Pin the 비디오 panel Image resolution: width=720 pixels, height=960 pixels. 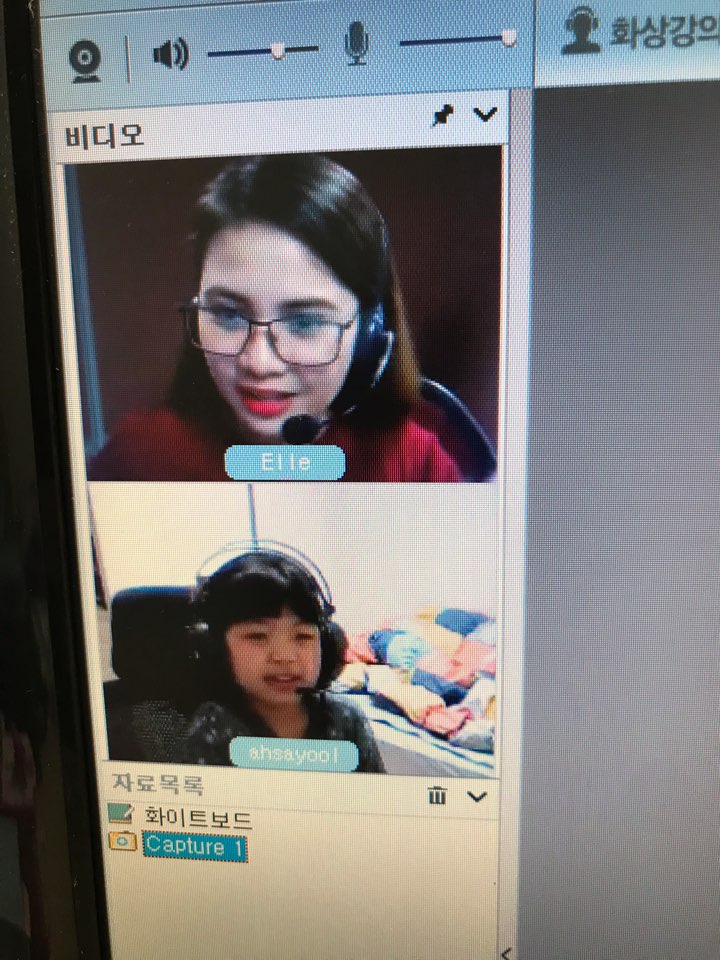(442, 117)
